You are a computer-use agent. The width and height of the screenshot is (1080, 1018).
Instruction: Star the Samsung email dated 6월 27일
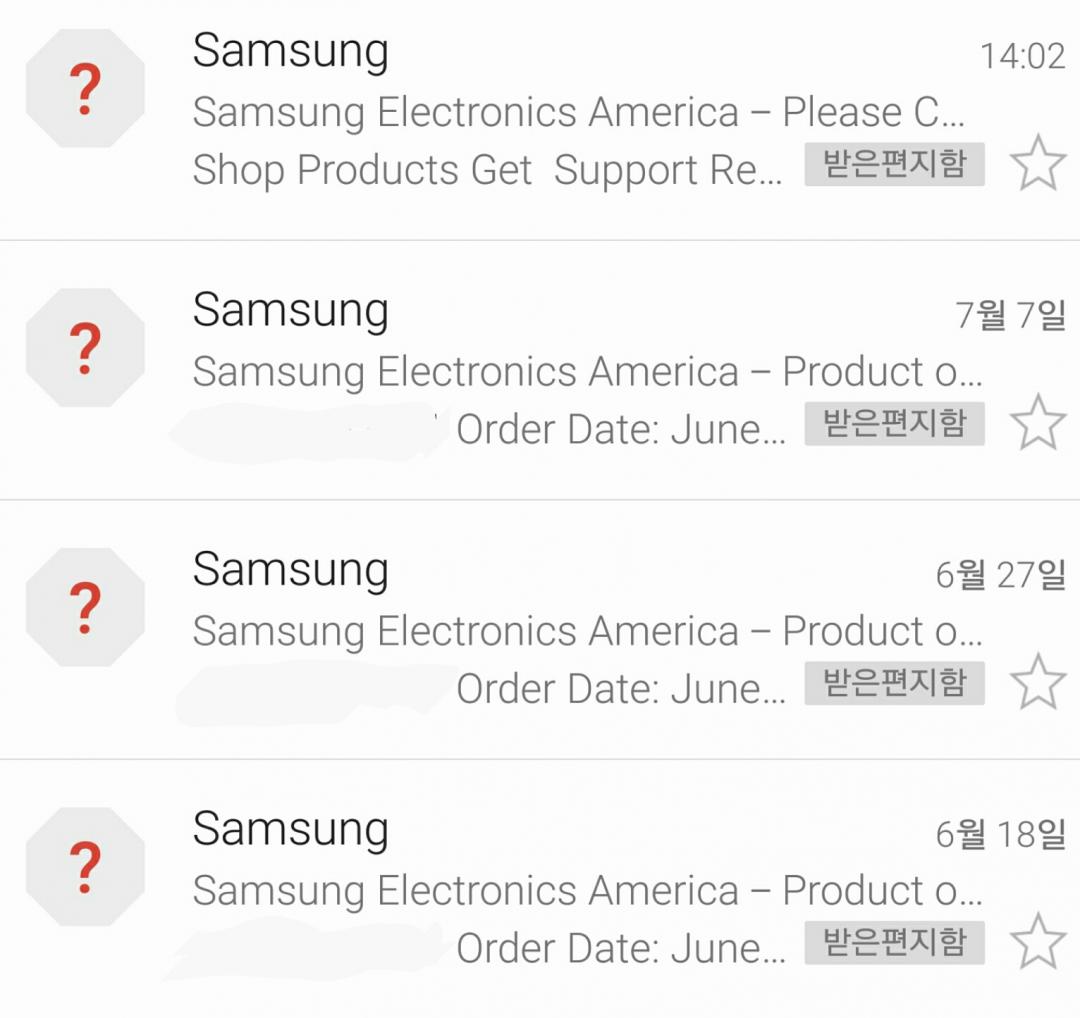pos(1038,683)
